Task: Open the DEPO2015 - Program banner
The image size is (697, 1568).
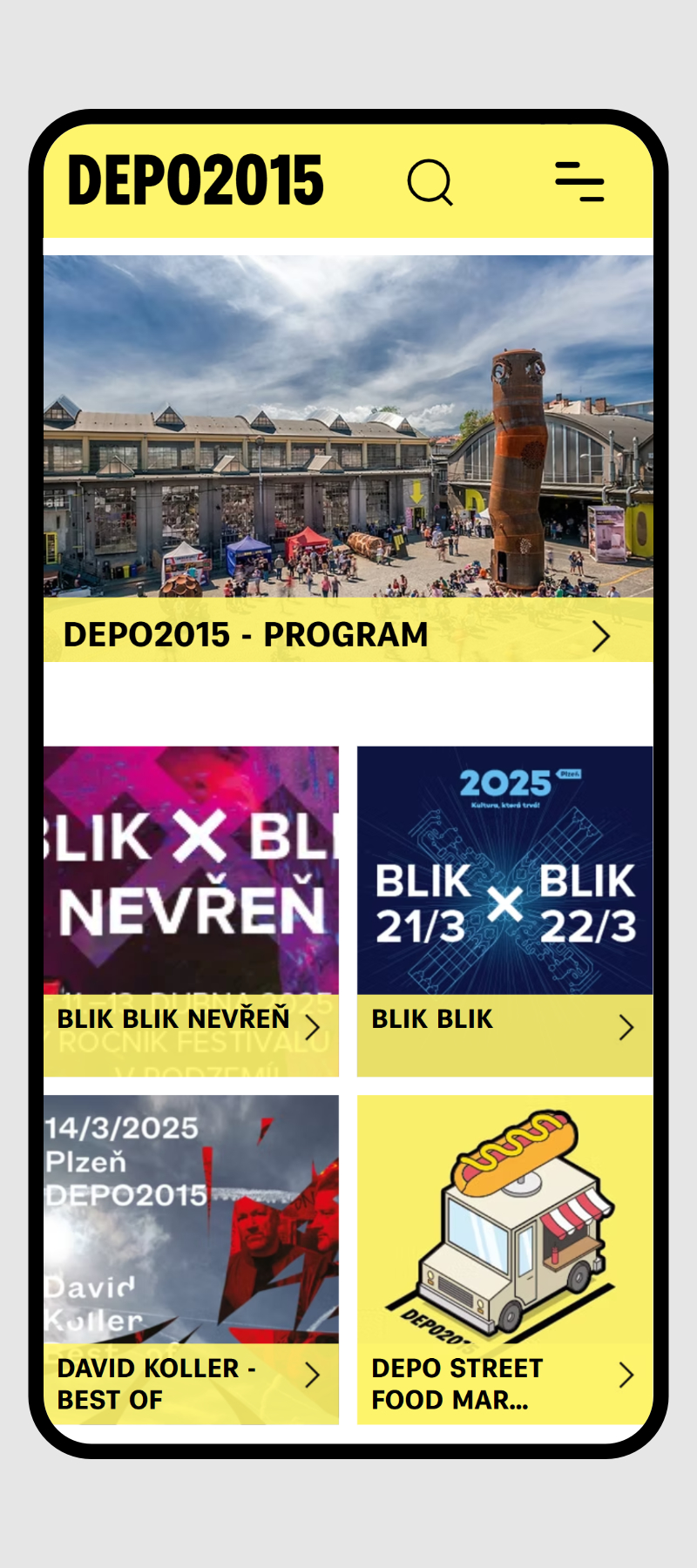Action: click(x=348, y=458)
